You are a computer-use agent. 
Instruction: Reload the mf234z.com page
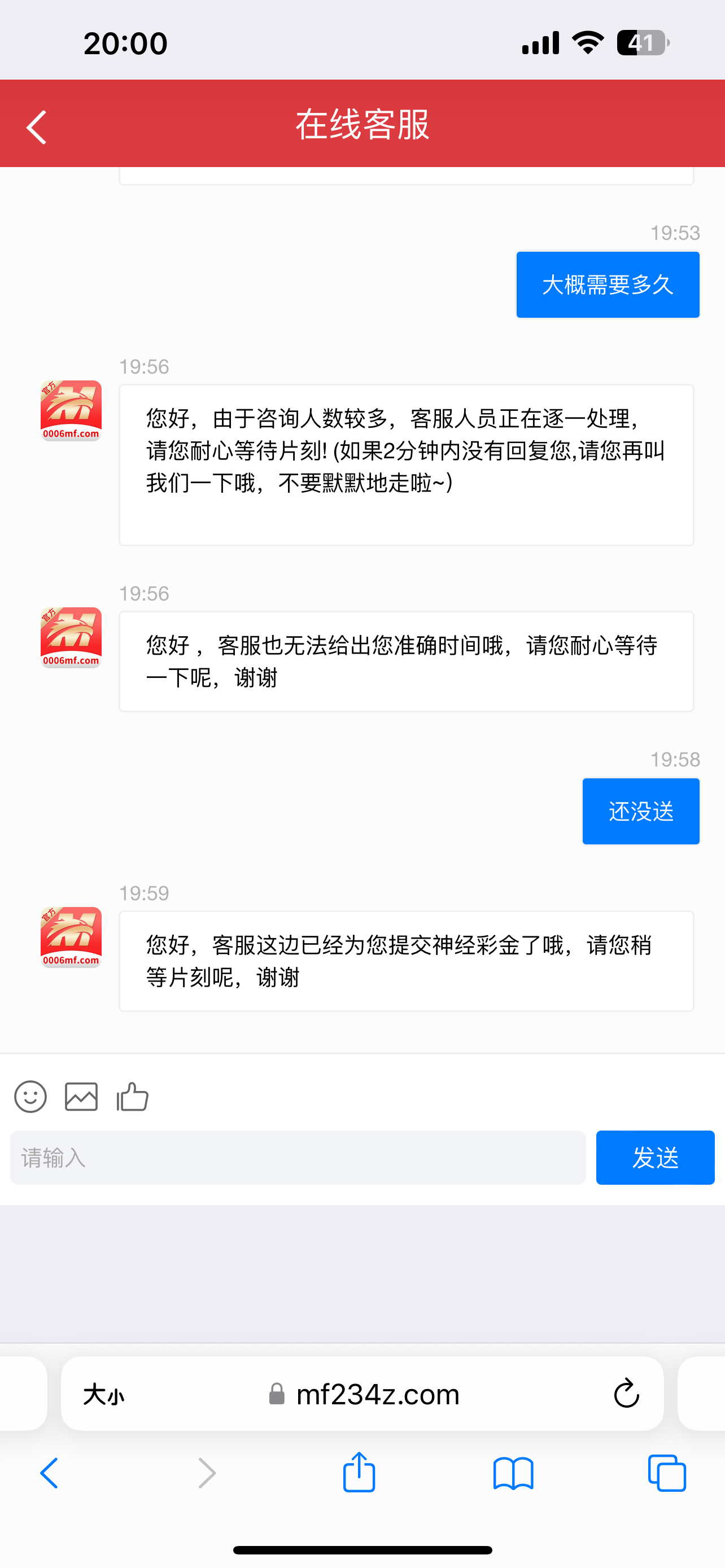(x=626, y=1394)
